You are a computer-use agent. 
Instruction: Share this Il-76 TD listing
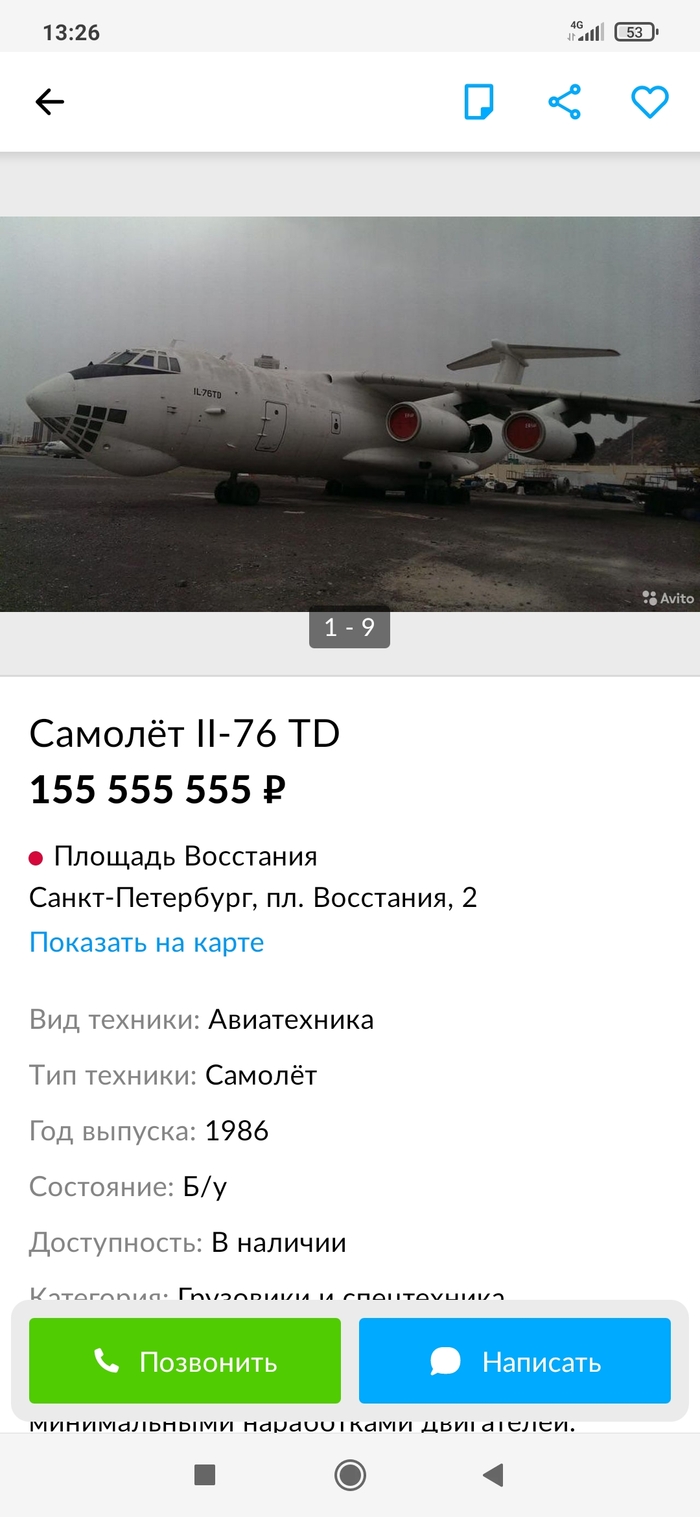point(564,101)
